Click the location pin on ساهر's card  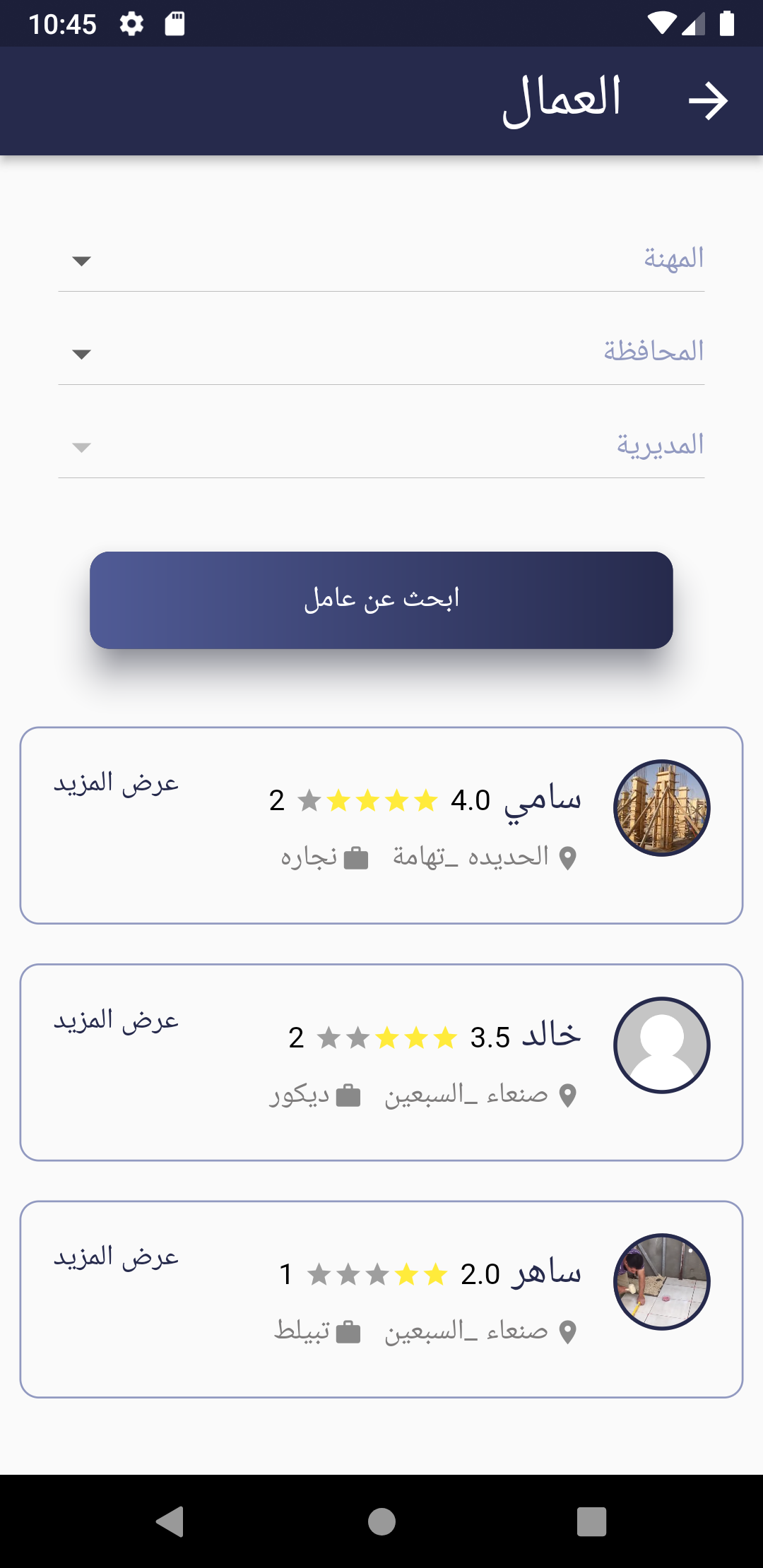(x=569, y=1331)
